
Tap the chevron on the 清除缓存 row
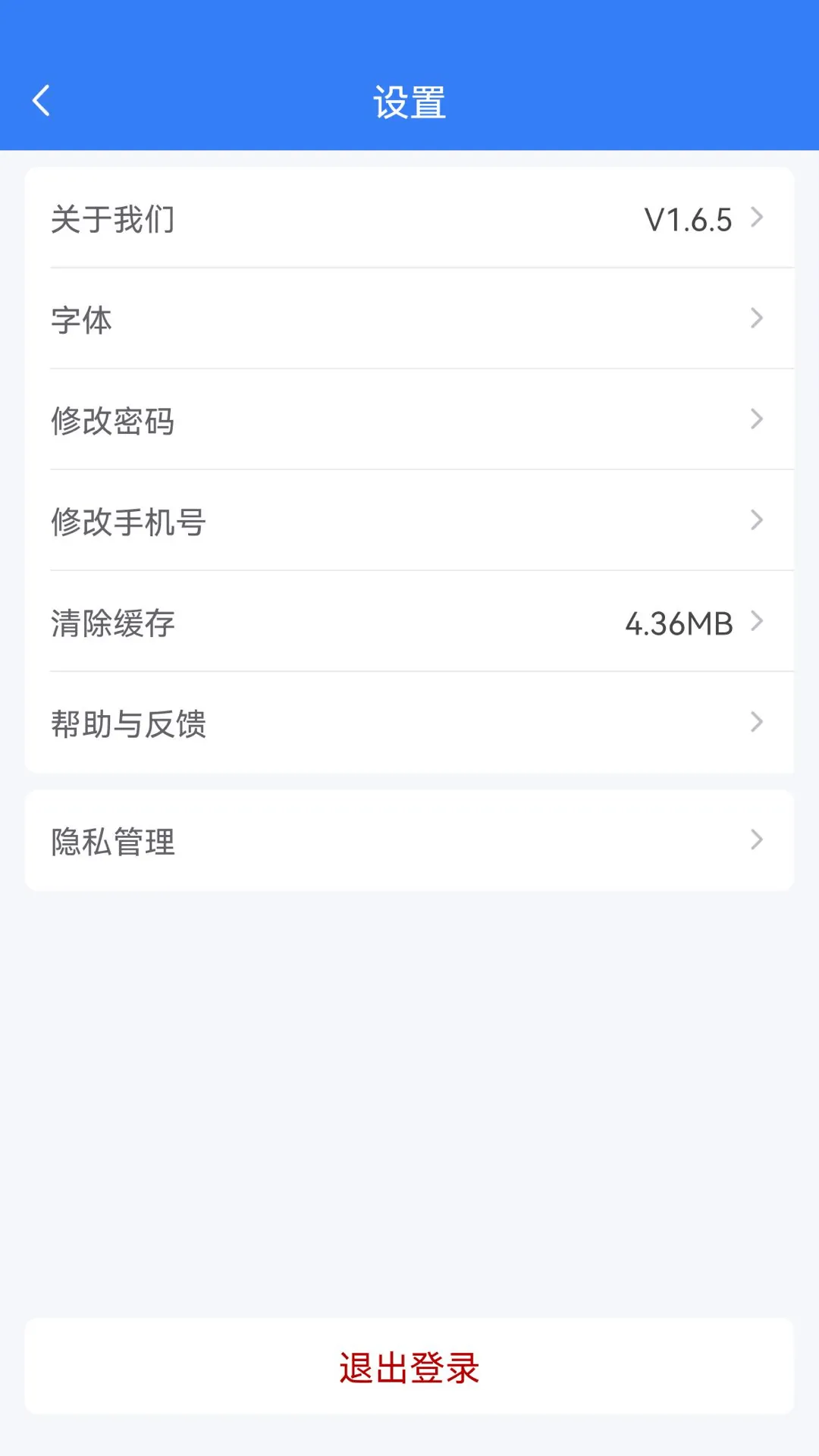(x=756, y=622)
